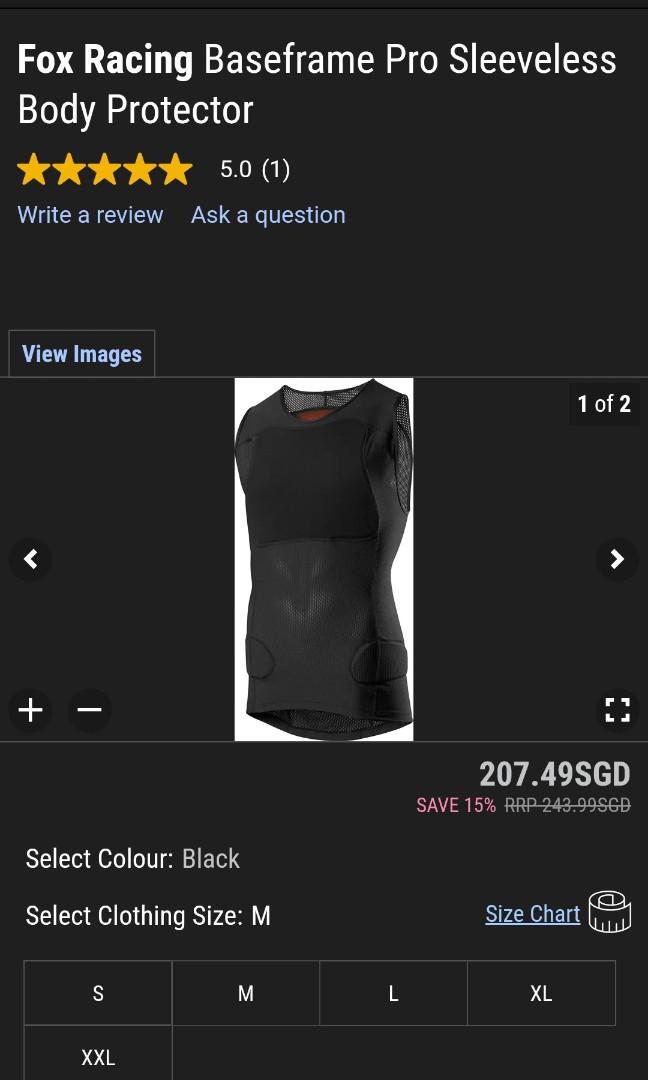This screenshot has height=1080, width=648.
Task: Open the Write a review link
Action: pyautogui.click(x=90, y=215)
